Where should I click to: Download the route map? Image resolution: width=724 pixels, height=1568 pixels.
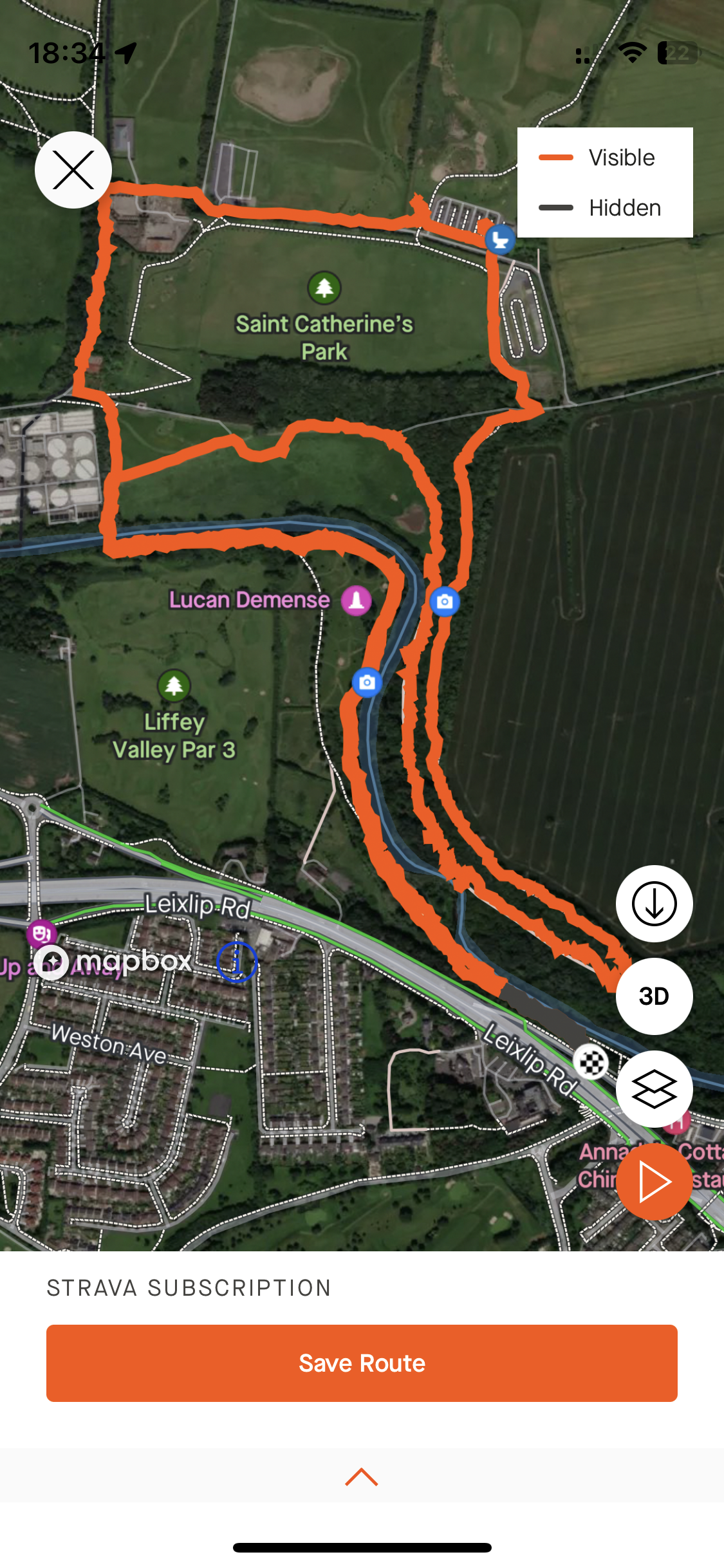tap(654, 904)
